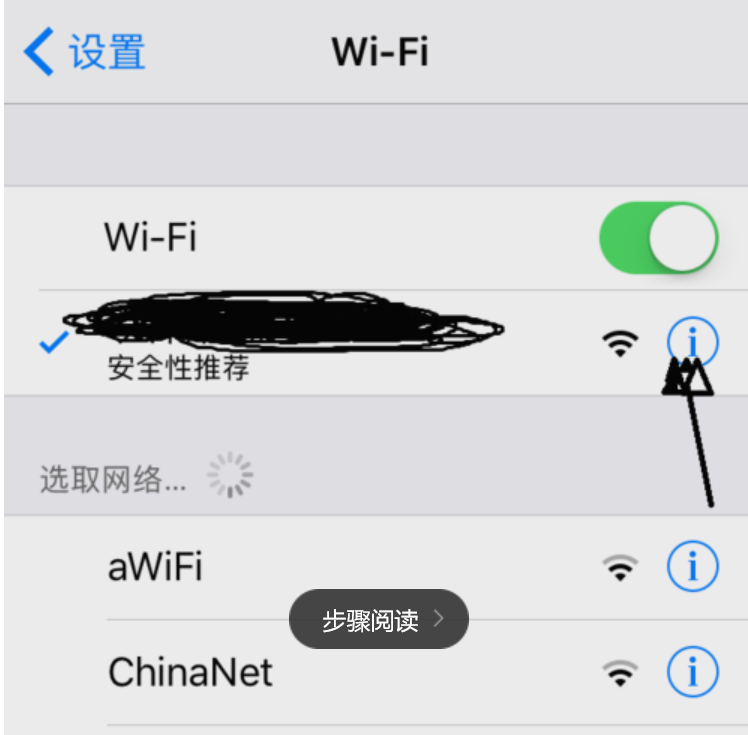This screenshot has width=748, height=735.
Task: Show details for aWiFi
Action: [692, 568]
